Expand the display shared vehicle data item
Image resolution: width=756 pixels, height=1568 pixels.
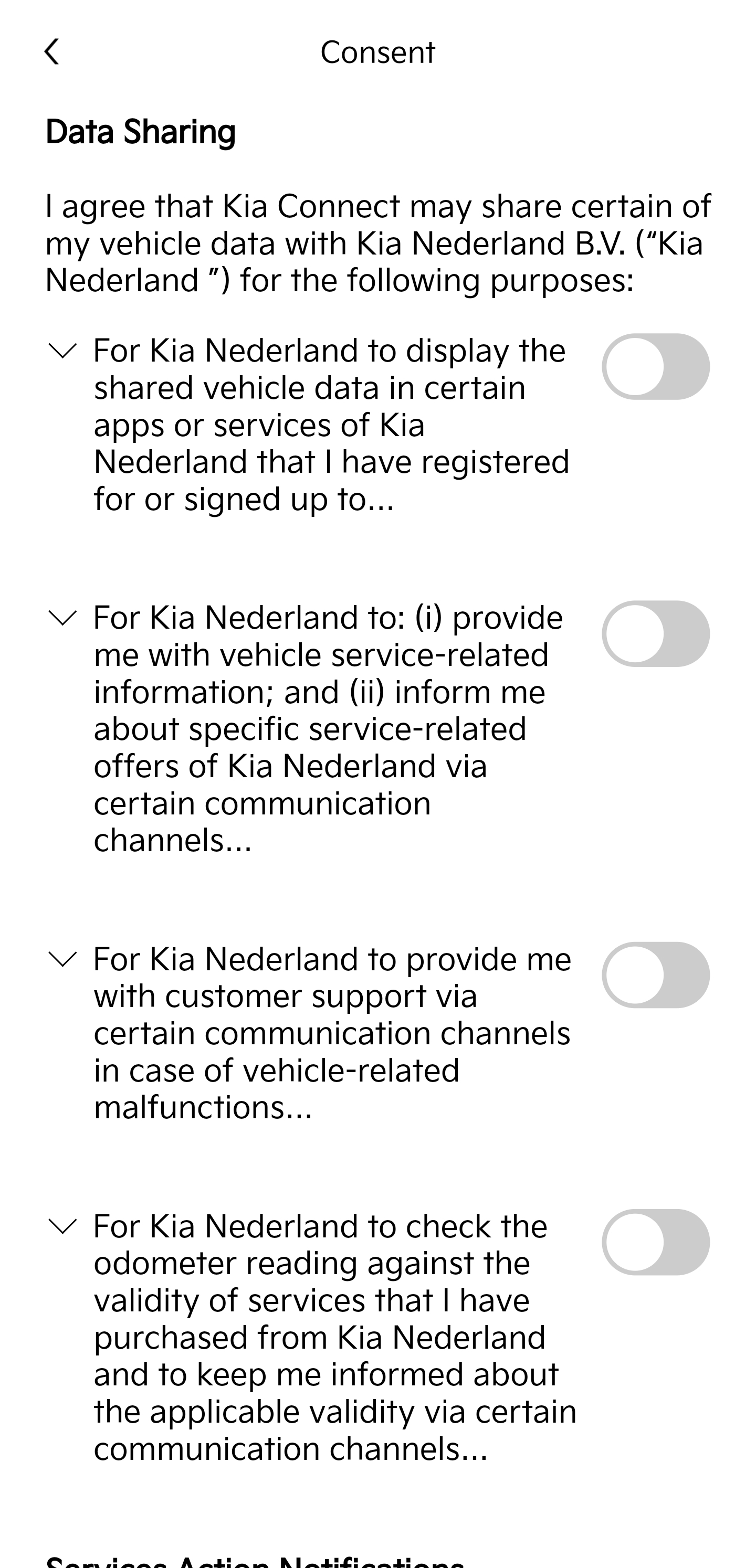62,351
